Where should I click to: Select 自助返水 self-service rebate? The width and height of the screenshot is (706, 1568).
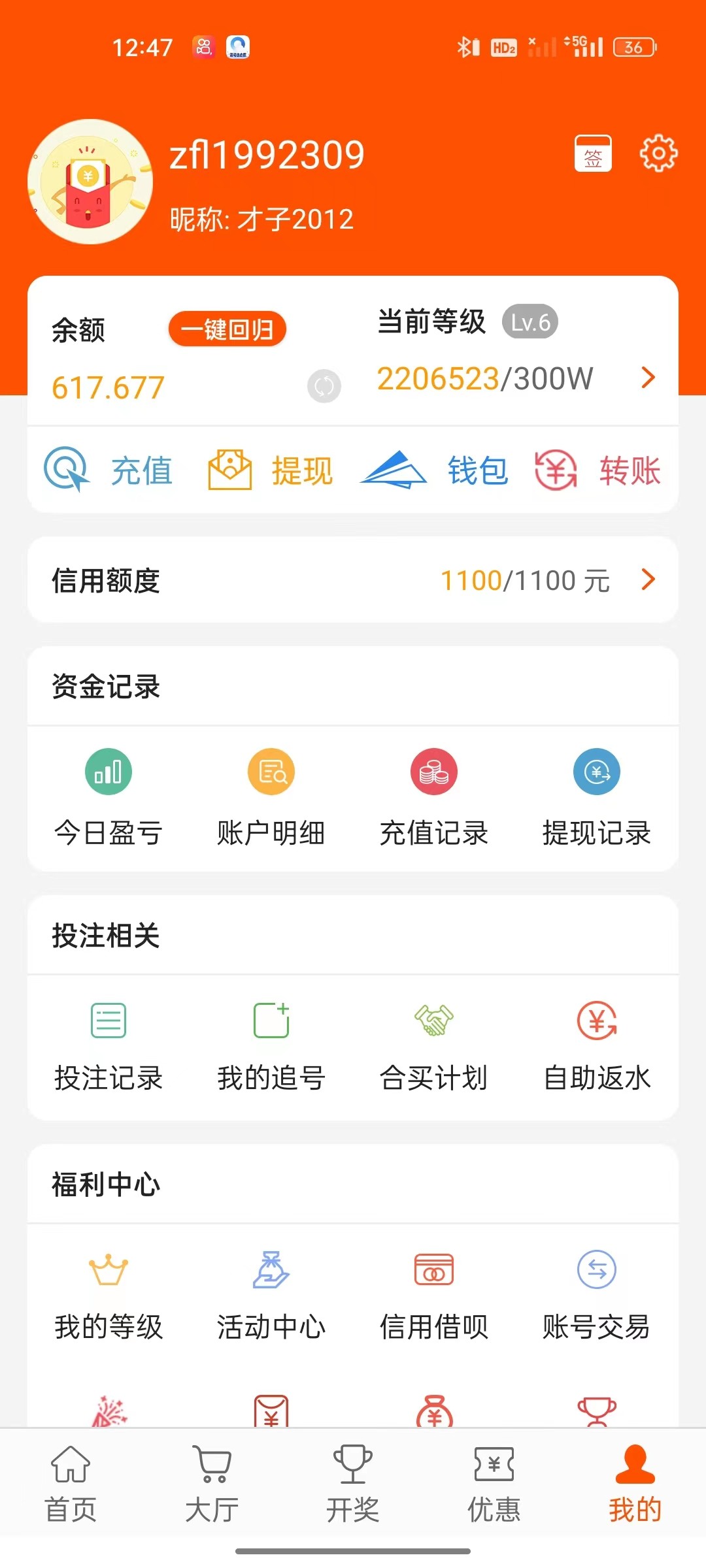[x=597, y=1044]
